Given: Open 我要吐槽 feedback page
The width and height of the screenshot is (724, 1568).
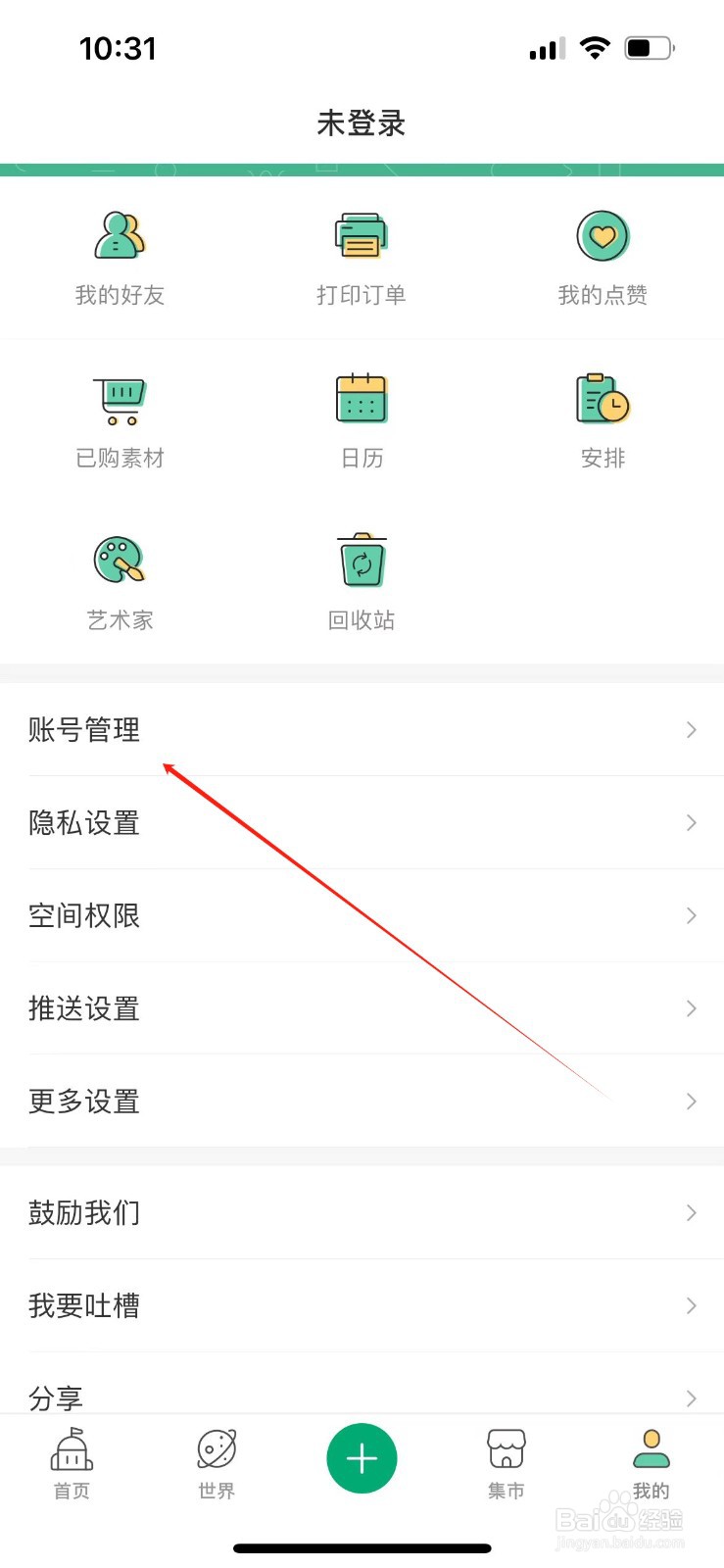Looking at the screenshot, I should coord(362,1305).
